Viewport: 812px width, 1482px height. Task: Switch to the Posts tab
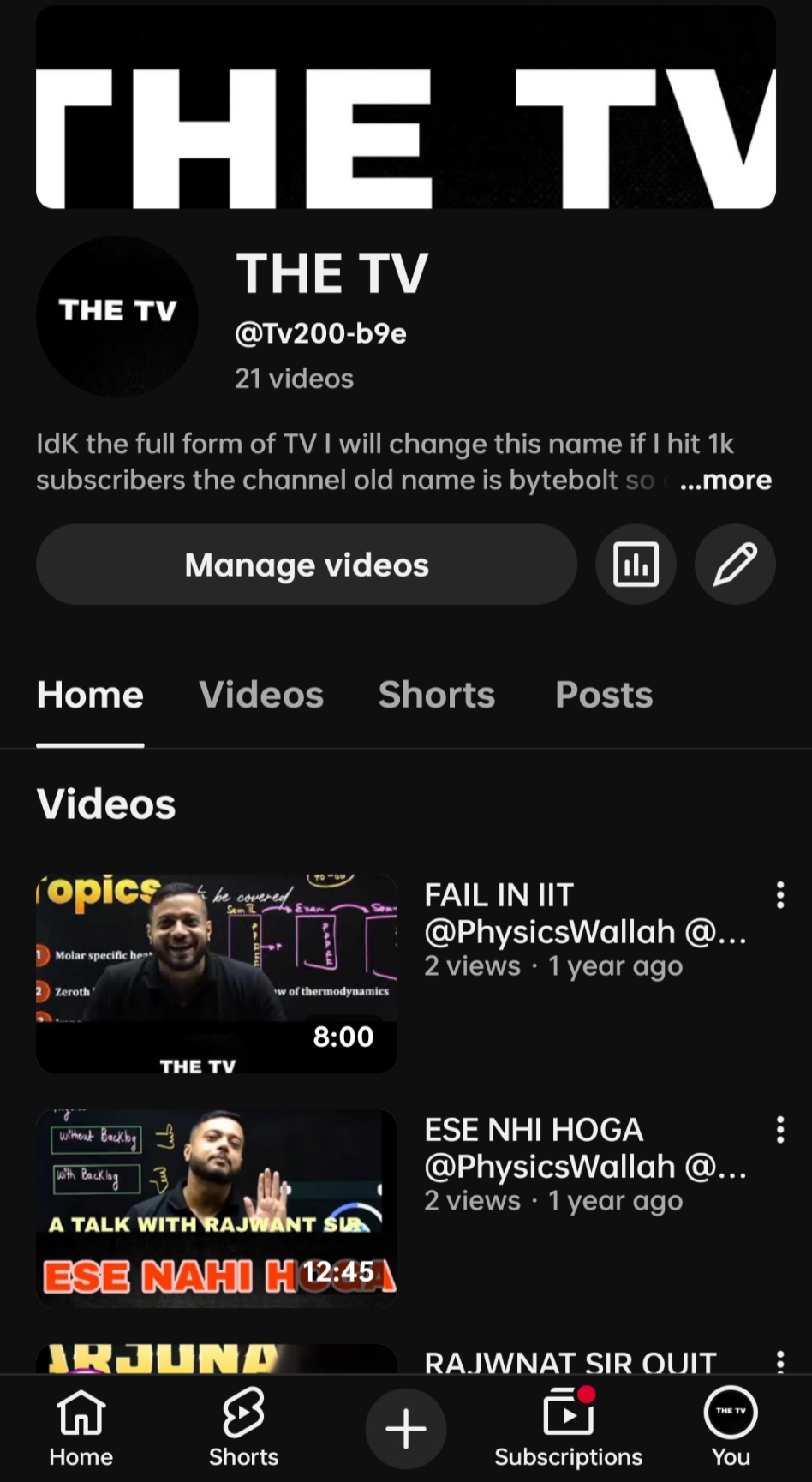tap(604, 695)
